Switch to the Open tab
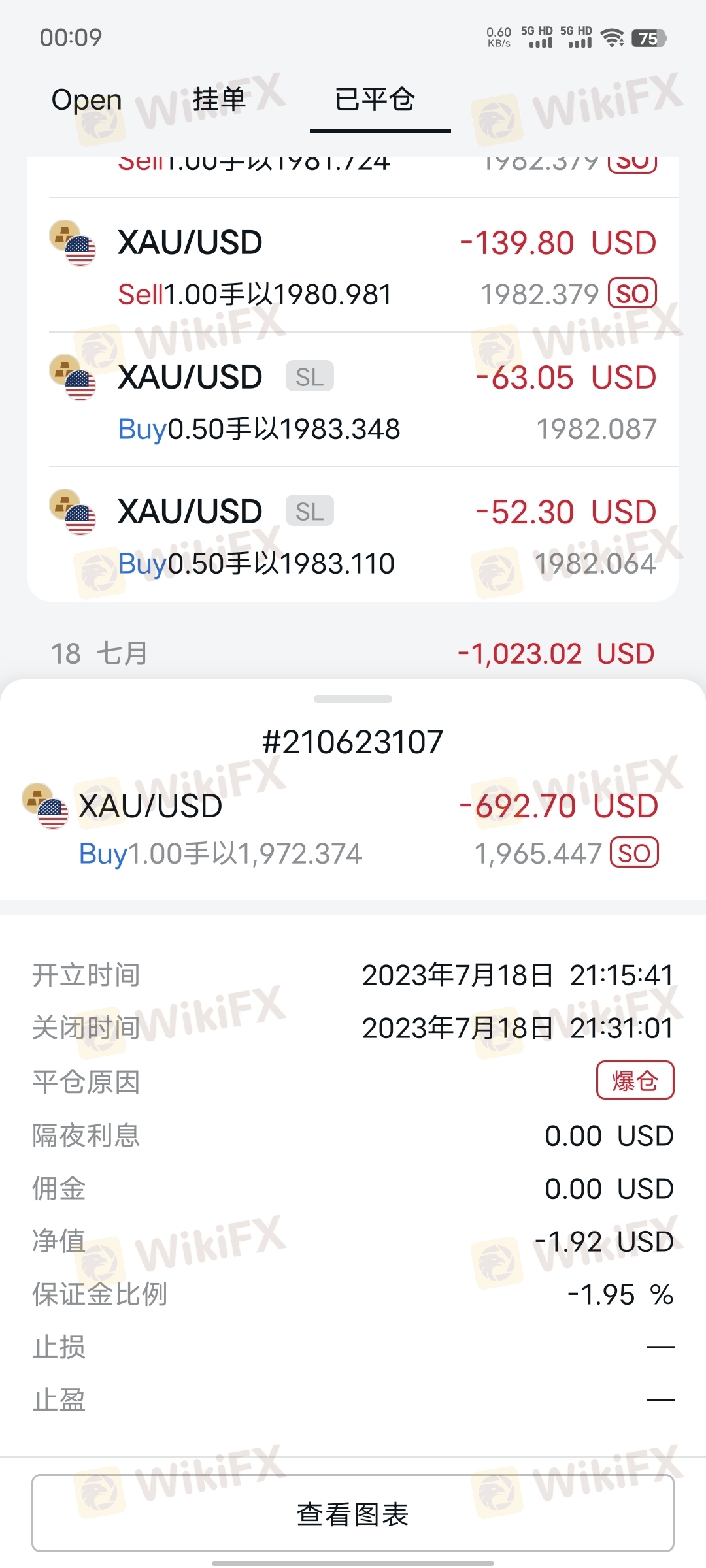 click(x=87, y=100)
